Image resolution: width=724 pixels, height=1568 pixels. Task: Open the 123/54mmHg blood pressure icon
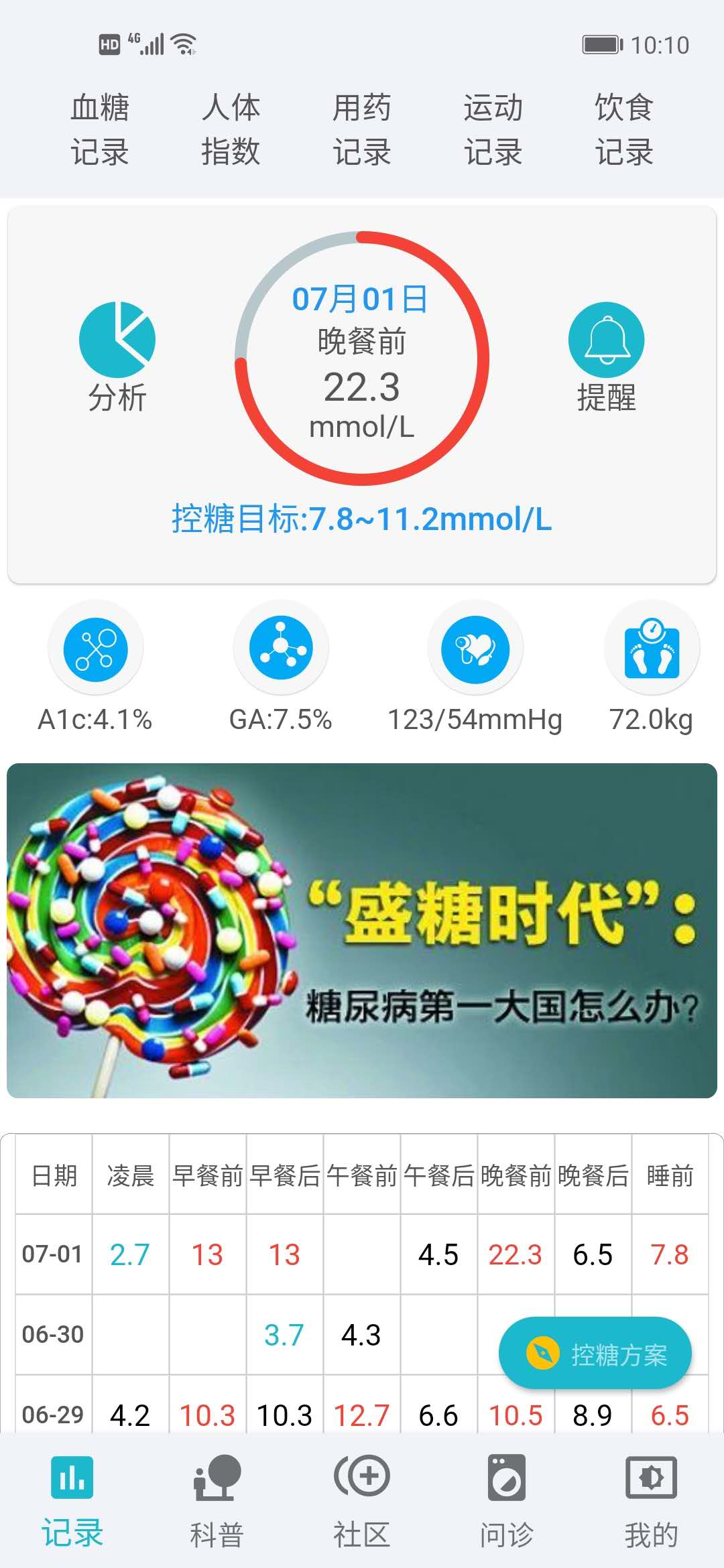(x=475, y=649)
